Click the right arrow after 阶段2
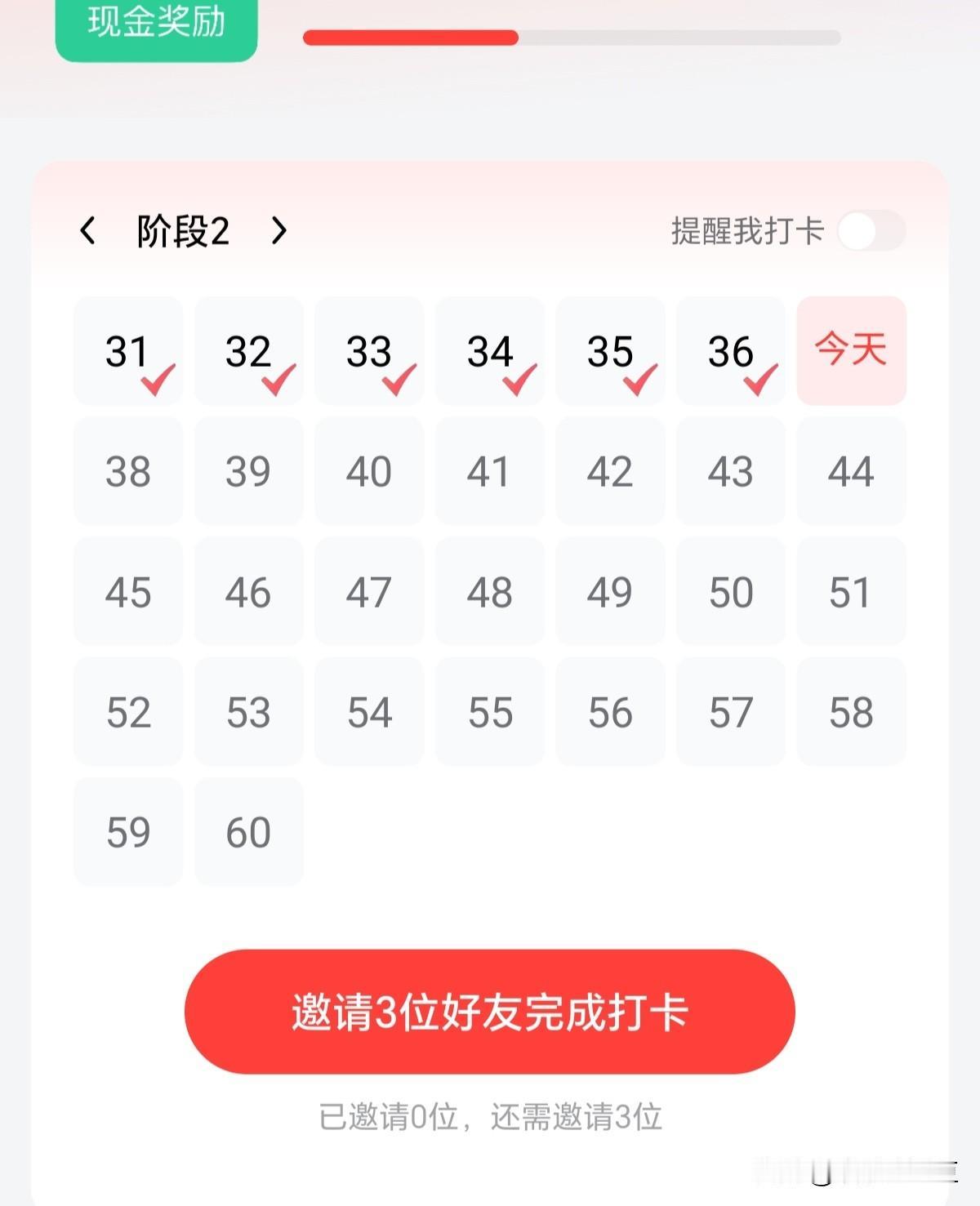The height and width of the screenshot is (1206, 980). tap(280, 231)
